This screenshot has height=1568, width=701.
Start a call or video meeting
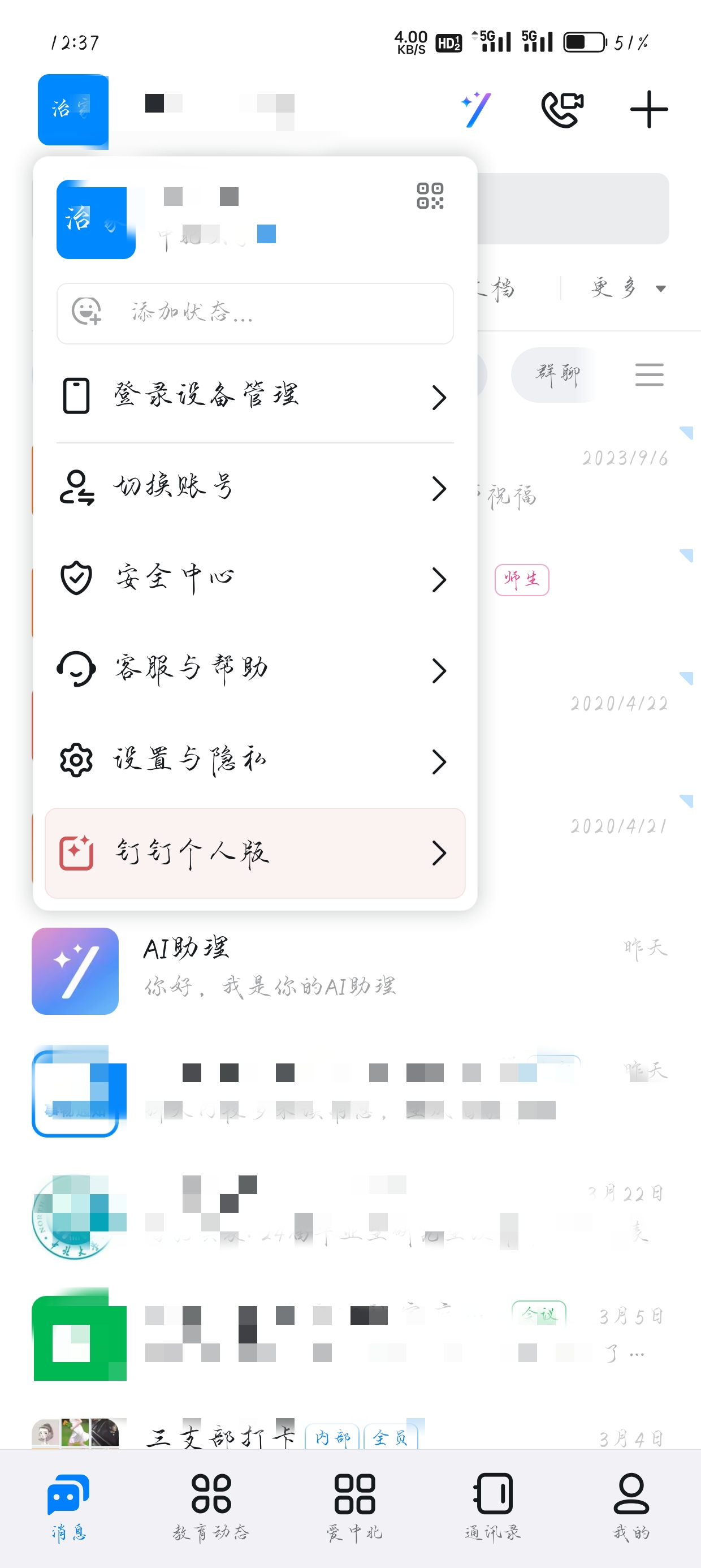click(562, 110)
